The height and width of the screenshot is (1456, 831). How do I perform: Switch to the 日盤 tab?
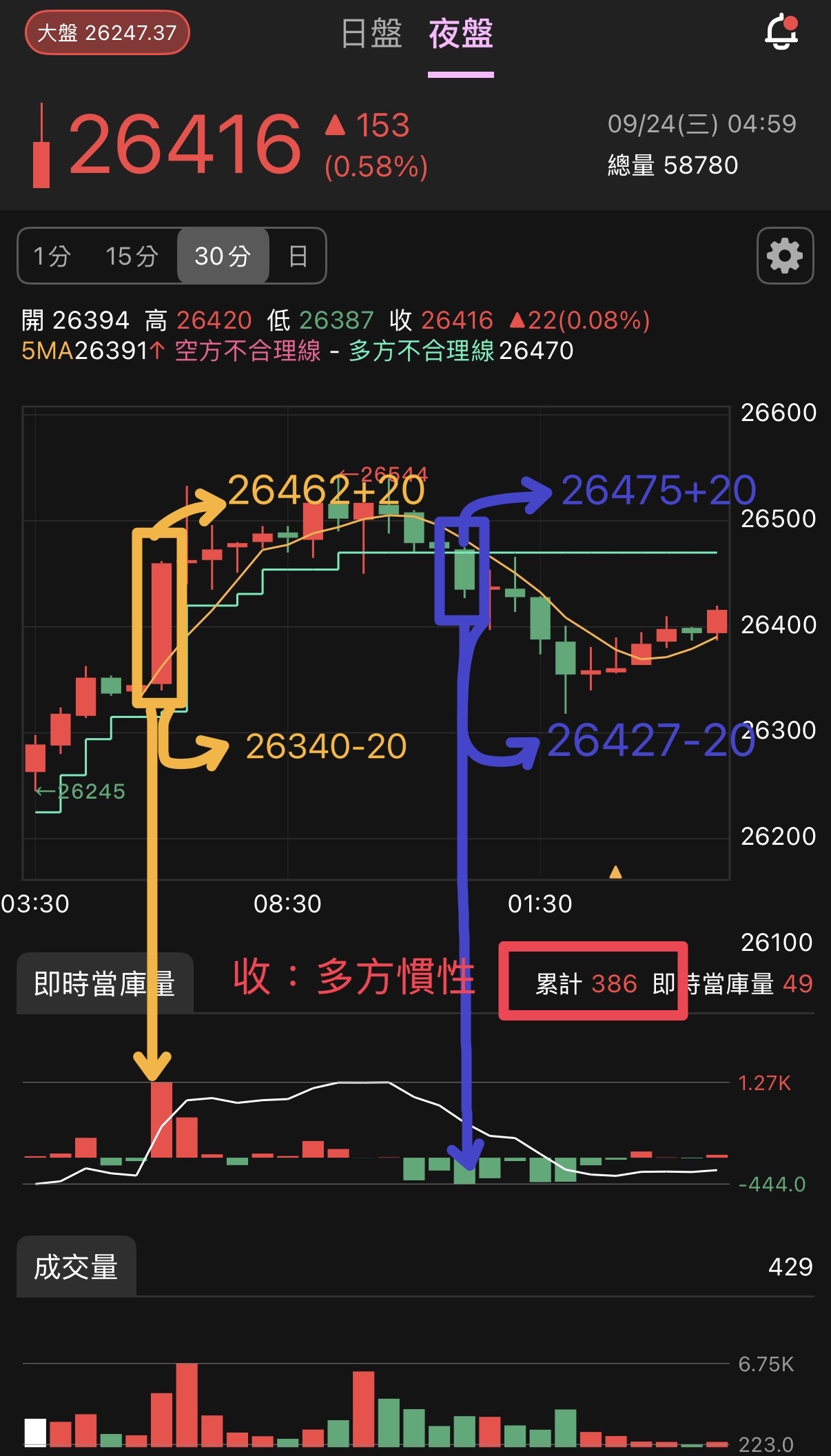[371, 34]
